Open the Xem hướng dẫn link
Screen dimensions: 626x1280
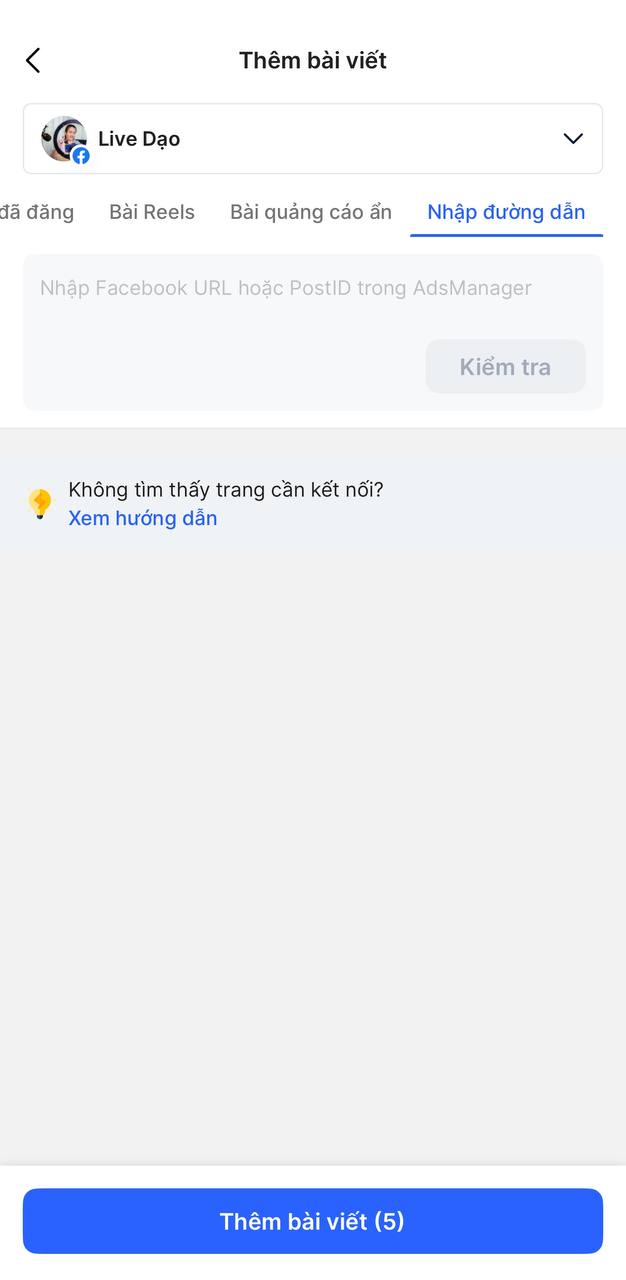click(x=142, y=518)
